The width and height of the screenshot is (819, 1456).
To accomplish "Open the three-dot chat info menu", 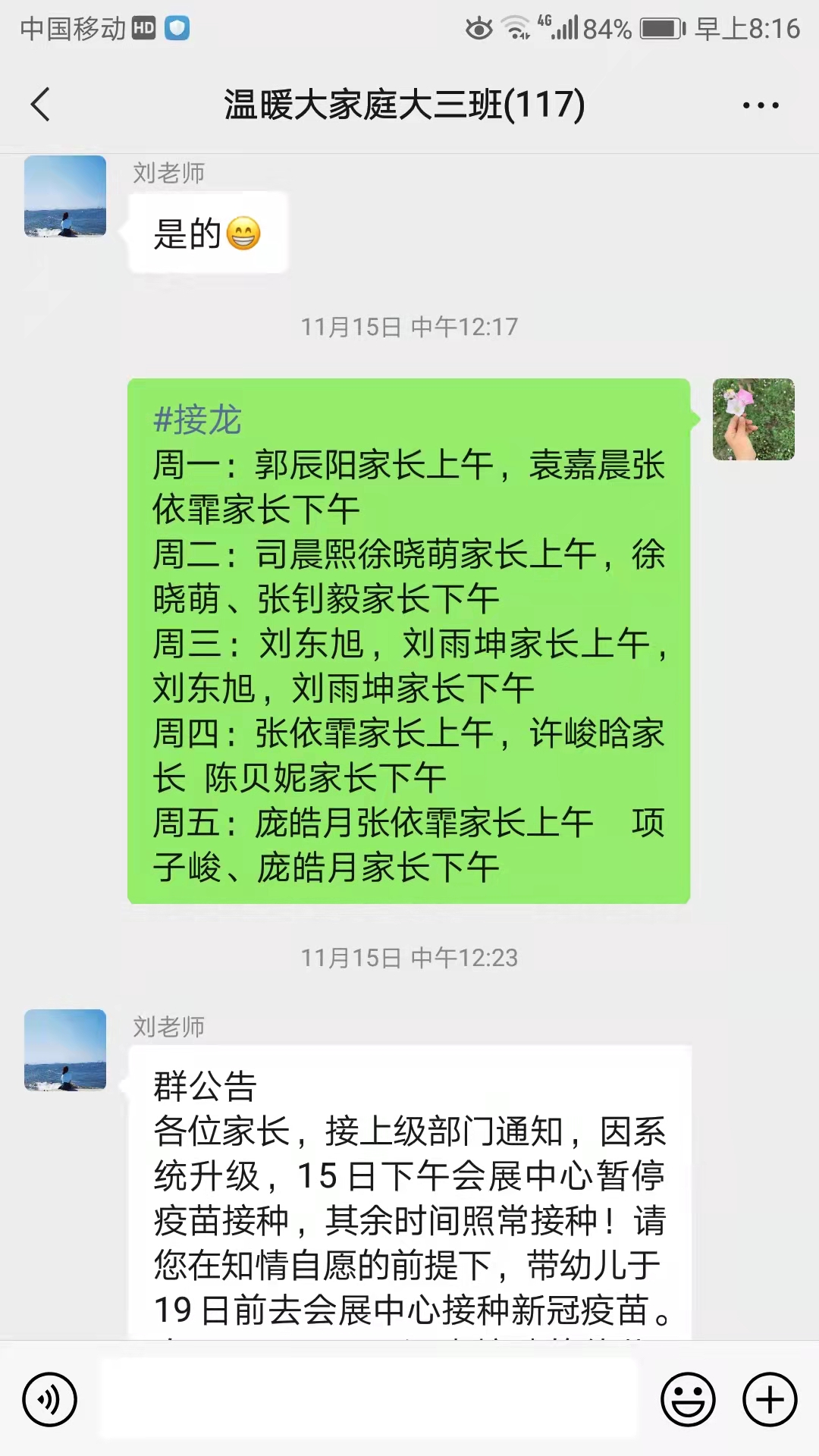I will tap(761, 105).
